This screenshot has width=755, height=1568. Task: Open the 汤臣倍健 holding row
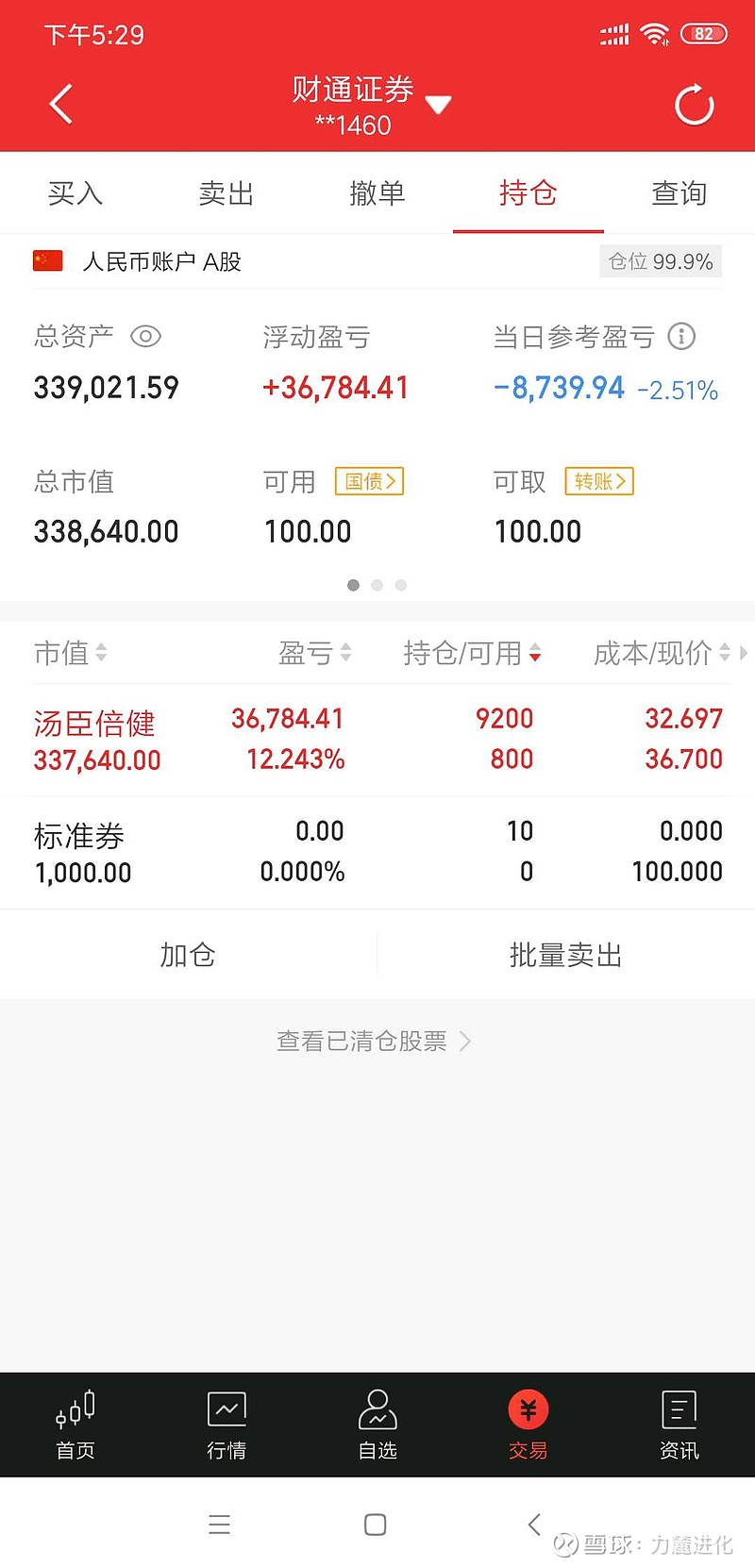(x=377, y=740)
